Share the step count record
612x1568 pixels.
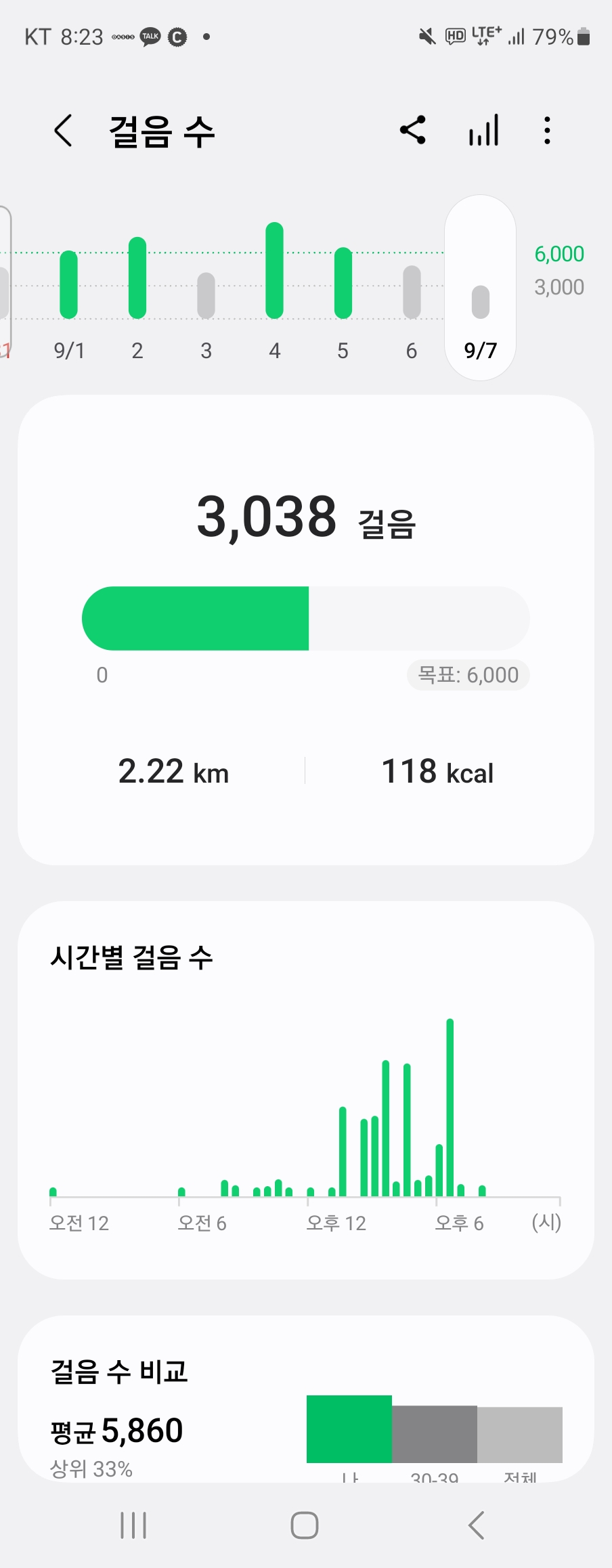tap(413, 130)
